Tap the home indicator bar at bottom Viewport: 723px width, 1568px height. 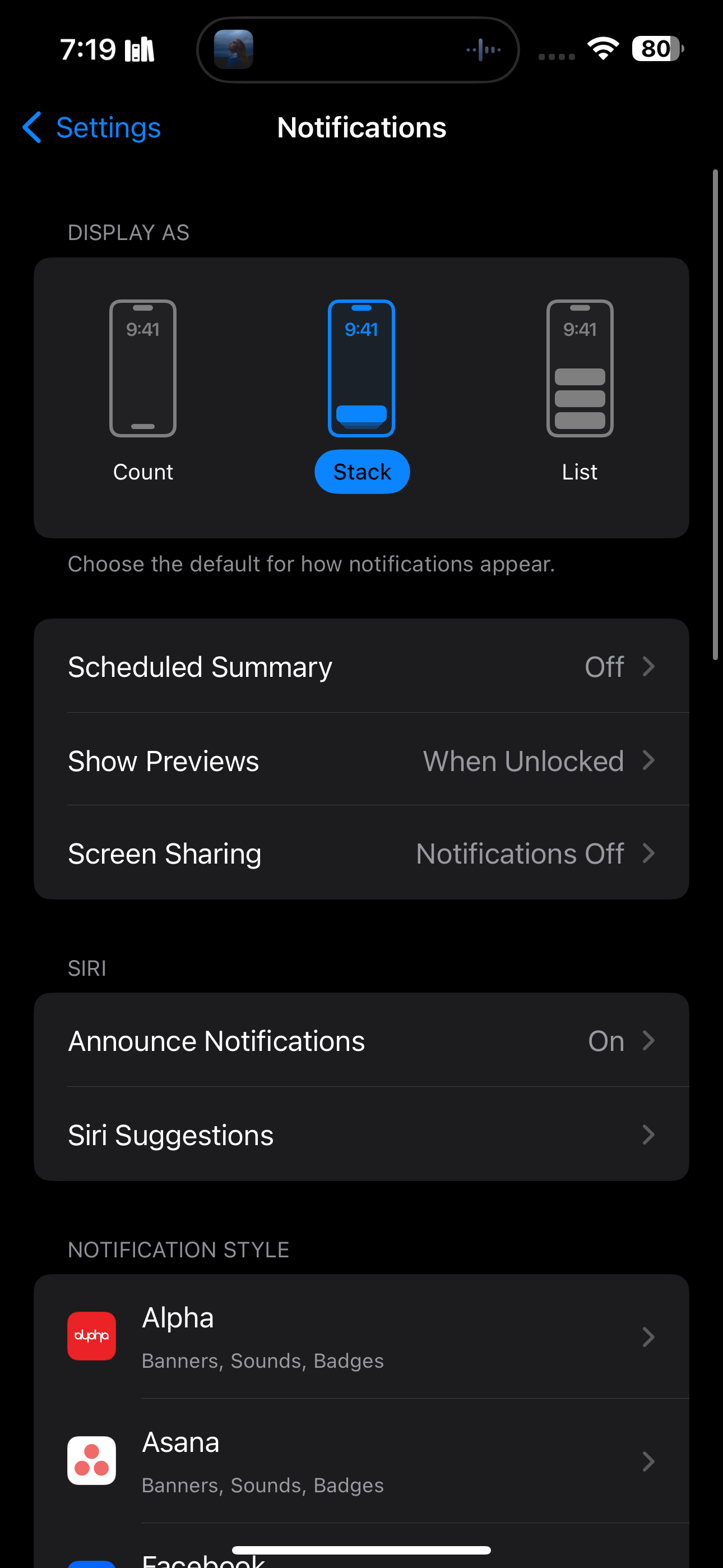click(361, 1549)
